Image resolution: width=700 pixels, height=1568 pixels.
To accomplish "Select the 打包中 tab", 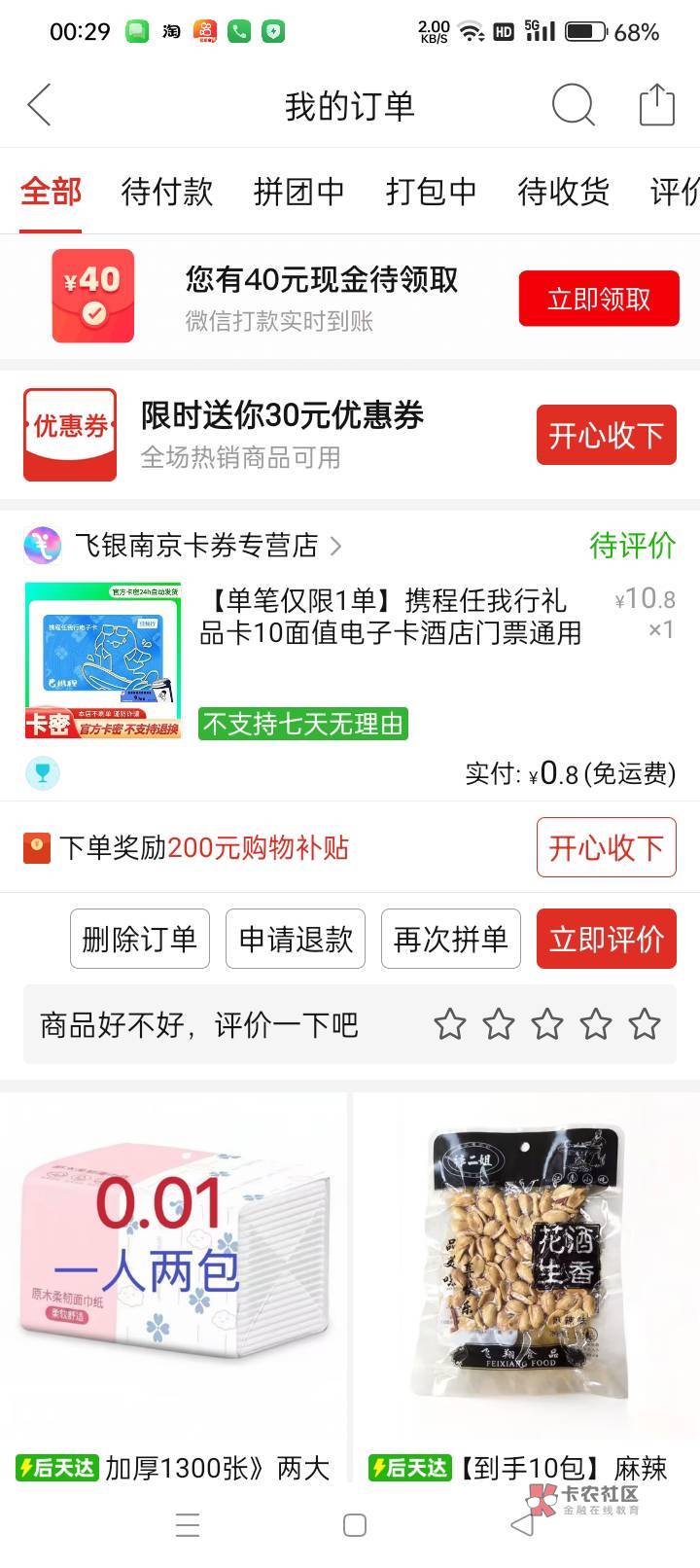I will click(x=431, y=192).
